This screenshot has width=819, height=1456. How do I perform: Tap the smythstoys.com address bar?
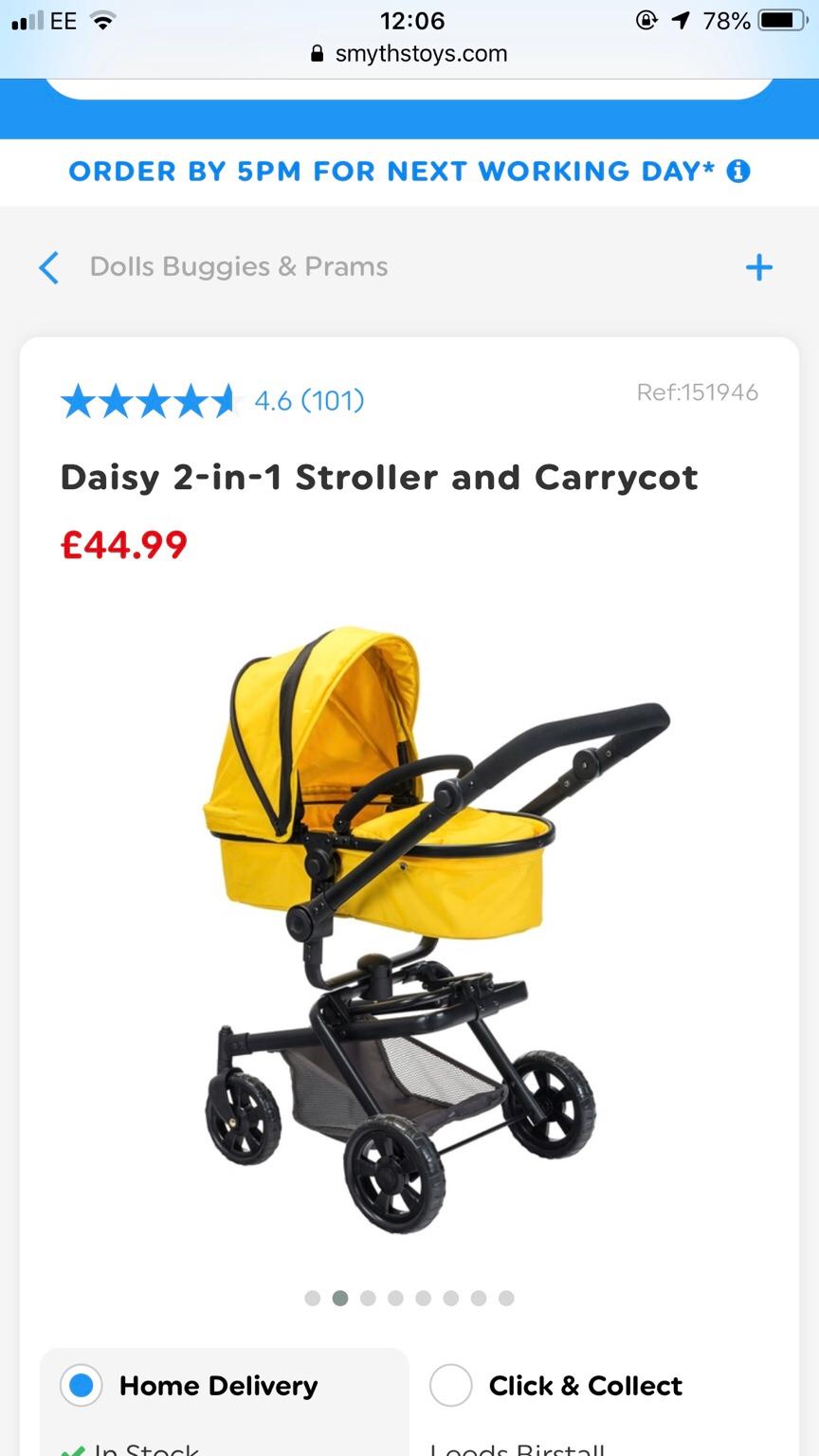409,54
